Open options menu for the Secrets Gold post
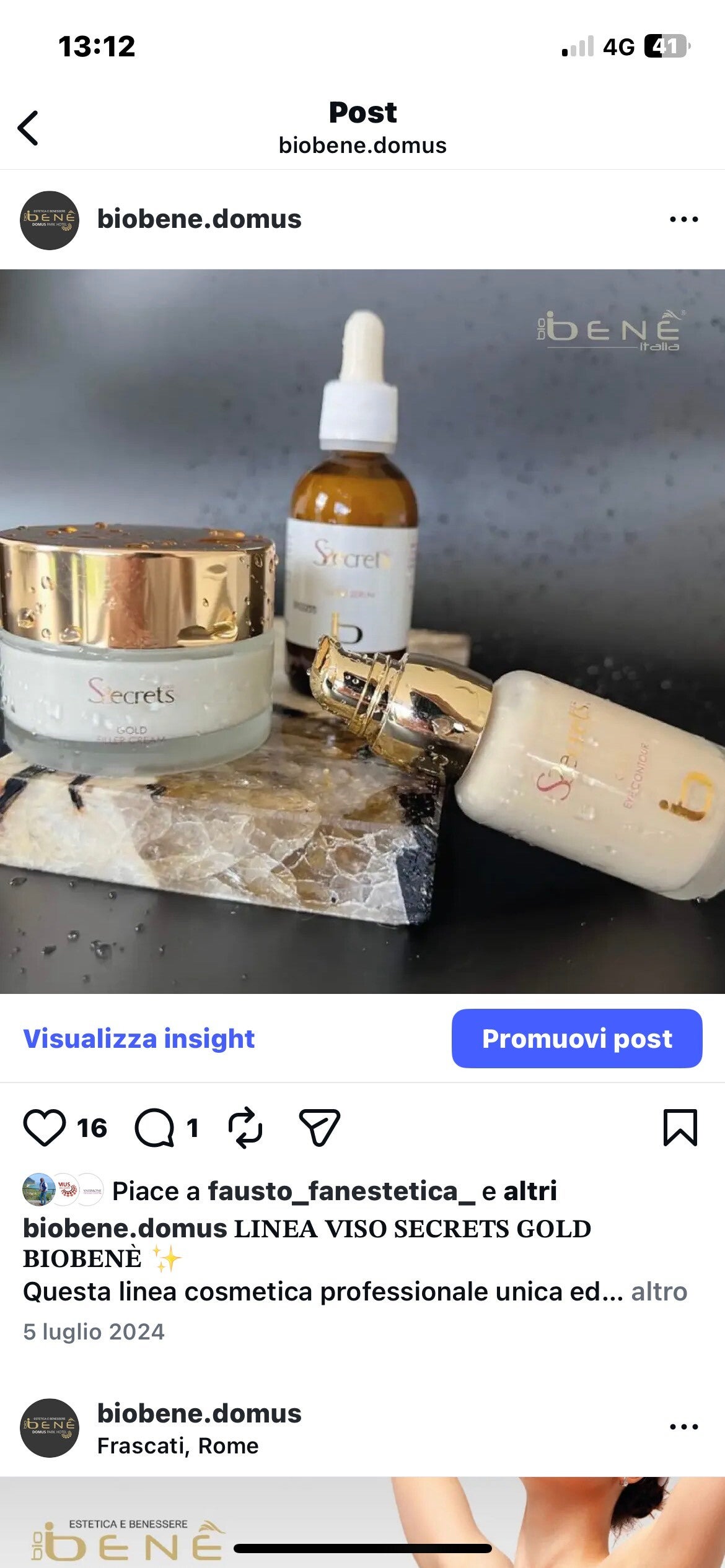Screen dimensions: 725x1568 (x=683, y=219)
